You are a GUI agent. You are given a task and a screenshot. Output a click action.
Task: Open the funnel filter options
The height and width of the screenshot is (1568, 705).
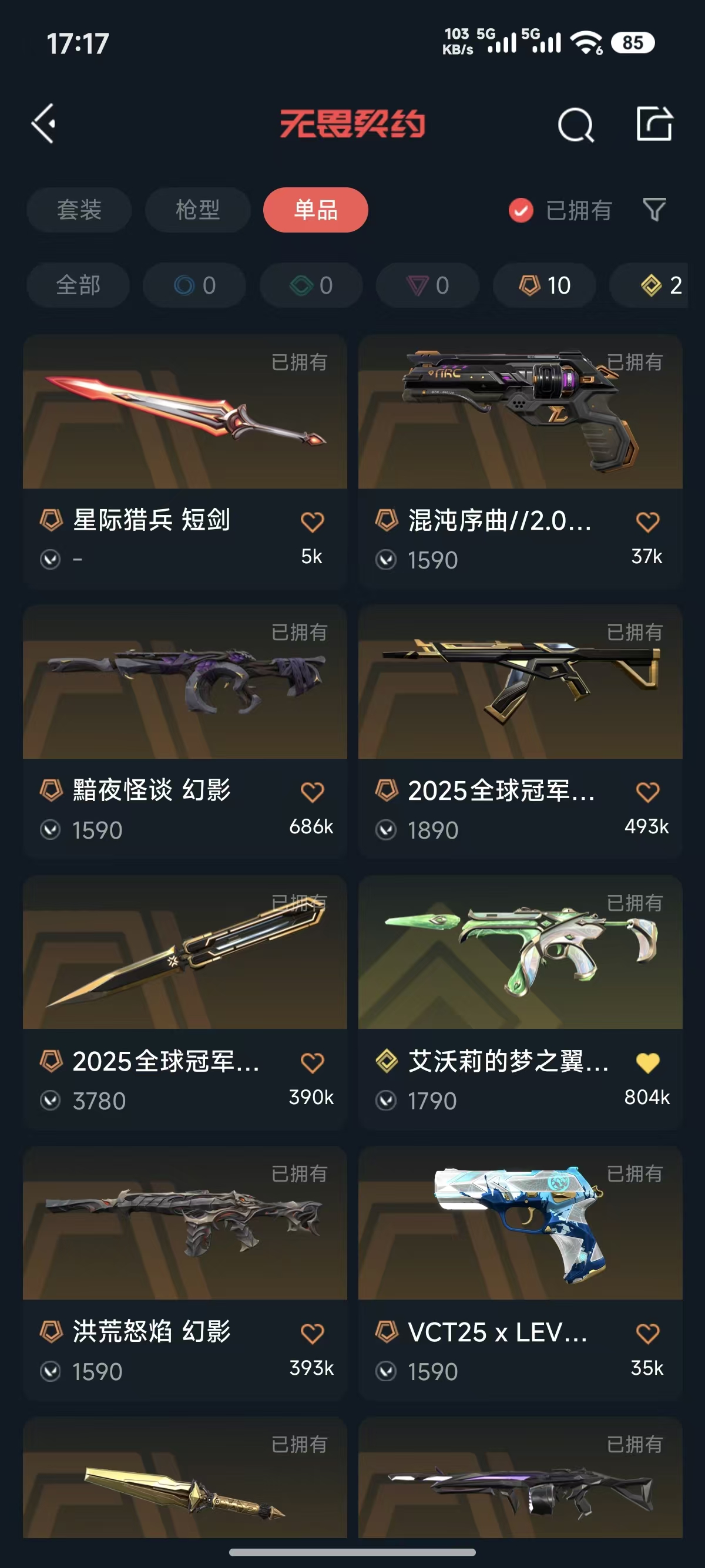pos(654,210)
